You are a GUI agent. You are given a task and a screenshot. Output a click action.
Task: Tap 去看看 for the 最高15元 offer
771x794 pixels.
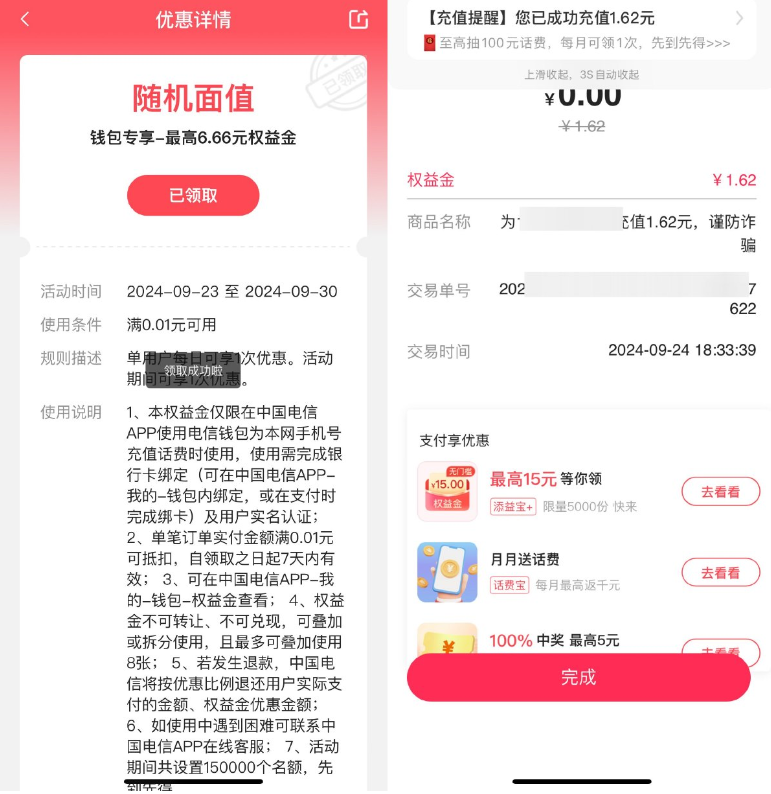click(x=720, y=492)
